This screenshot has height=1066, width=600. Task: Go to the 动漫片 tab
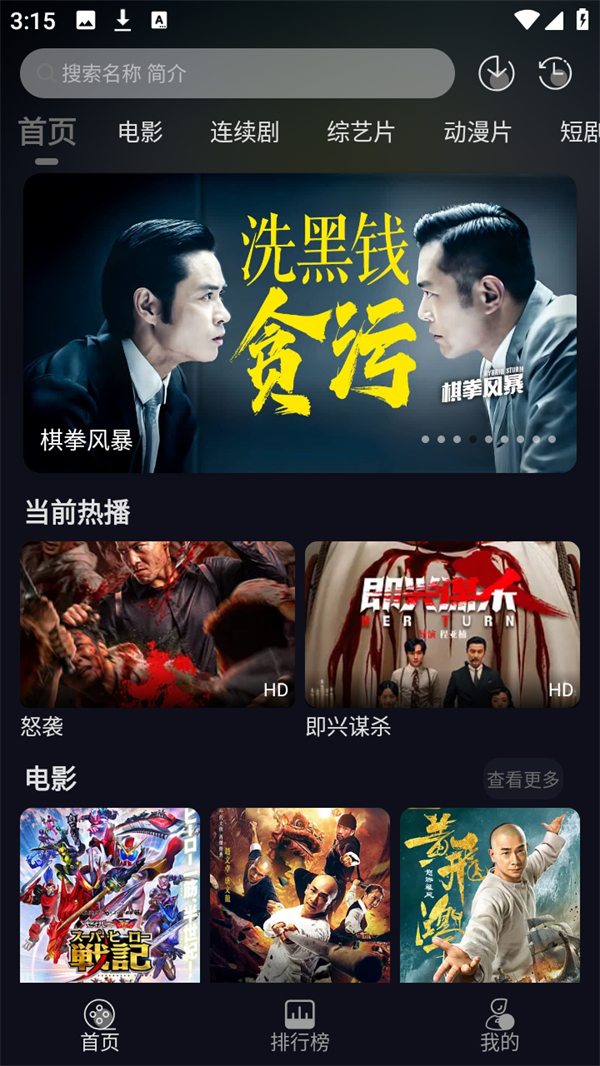477,132
